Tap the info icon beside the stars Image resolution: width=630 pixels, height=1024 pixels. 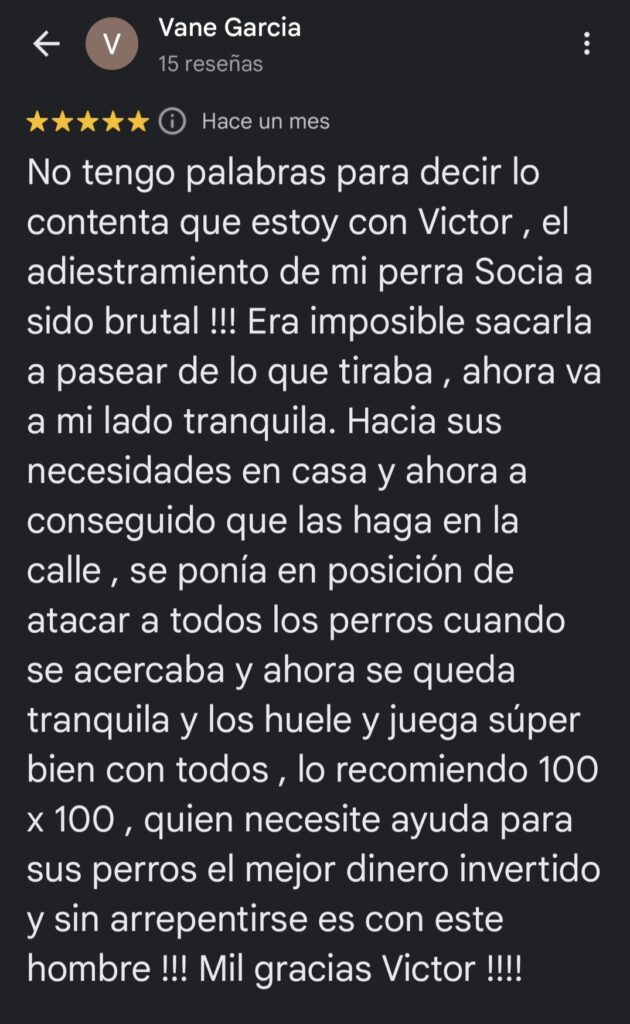coord(173,122)
